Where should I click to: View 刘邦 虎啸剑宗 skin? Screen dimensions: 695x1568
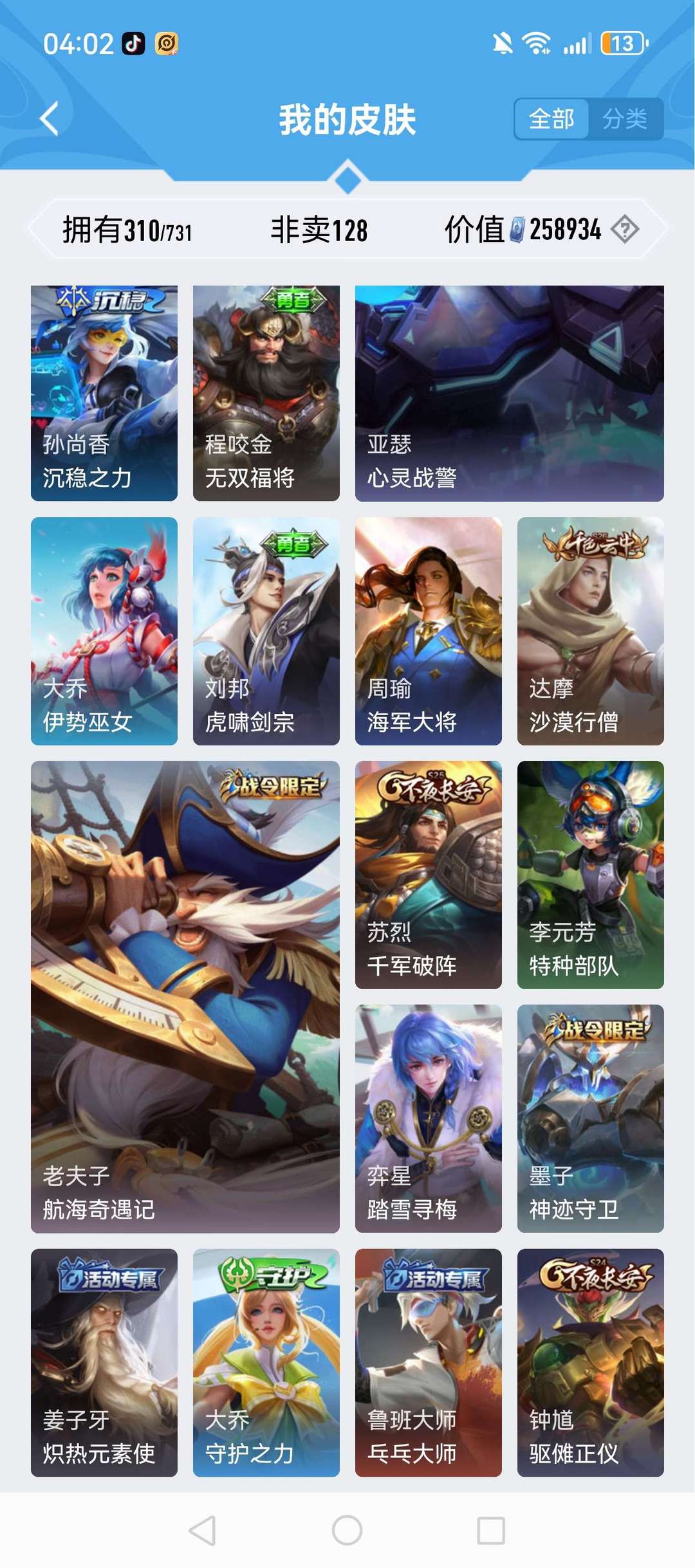(266, 632)
